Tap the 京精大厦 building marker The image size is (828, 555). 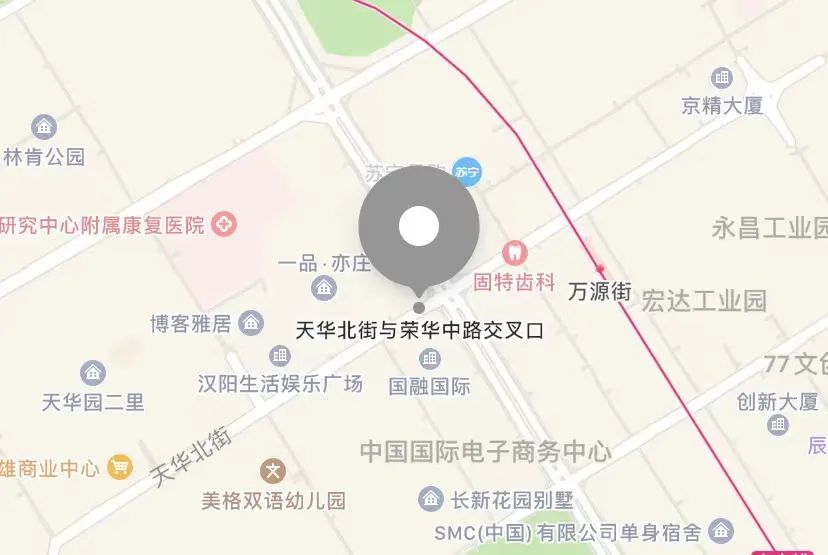pos(721,78)
